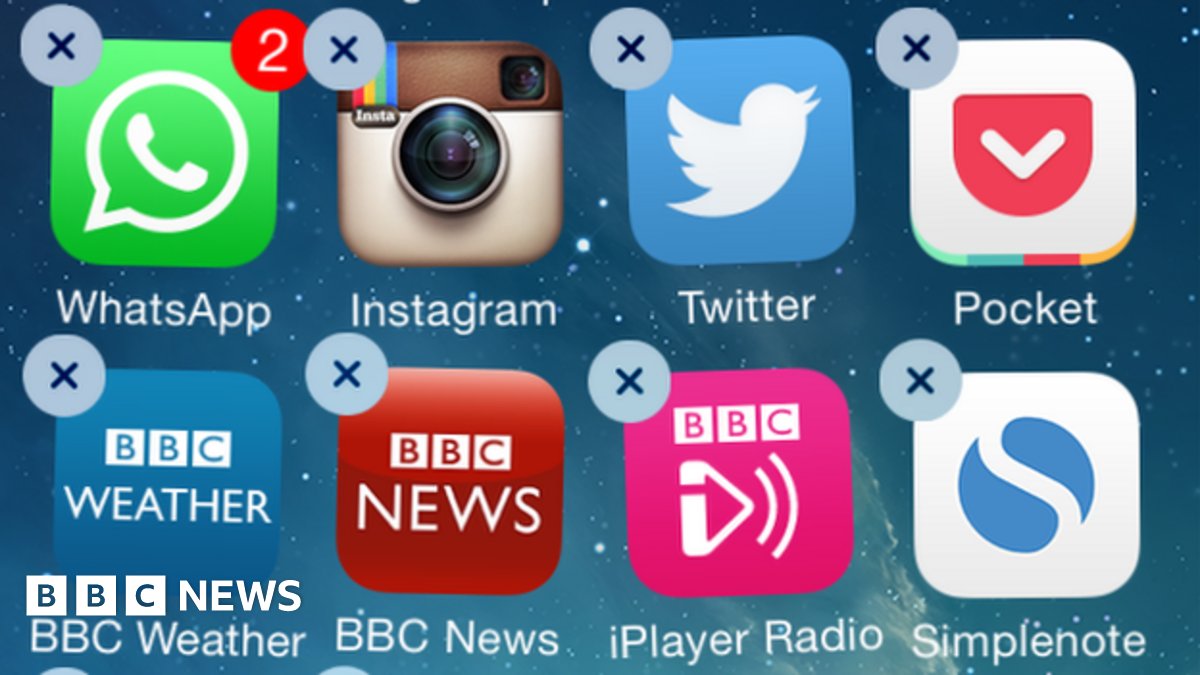Remove Pocket using its x badge
1200x675 pixels.
pyautogui.click(x=917, y=46)
